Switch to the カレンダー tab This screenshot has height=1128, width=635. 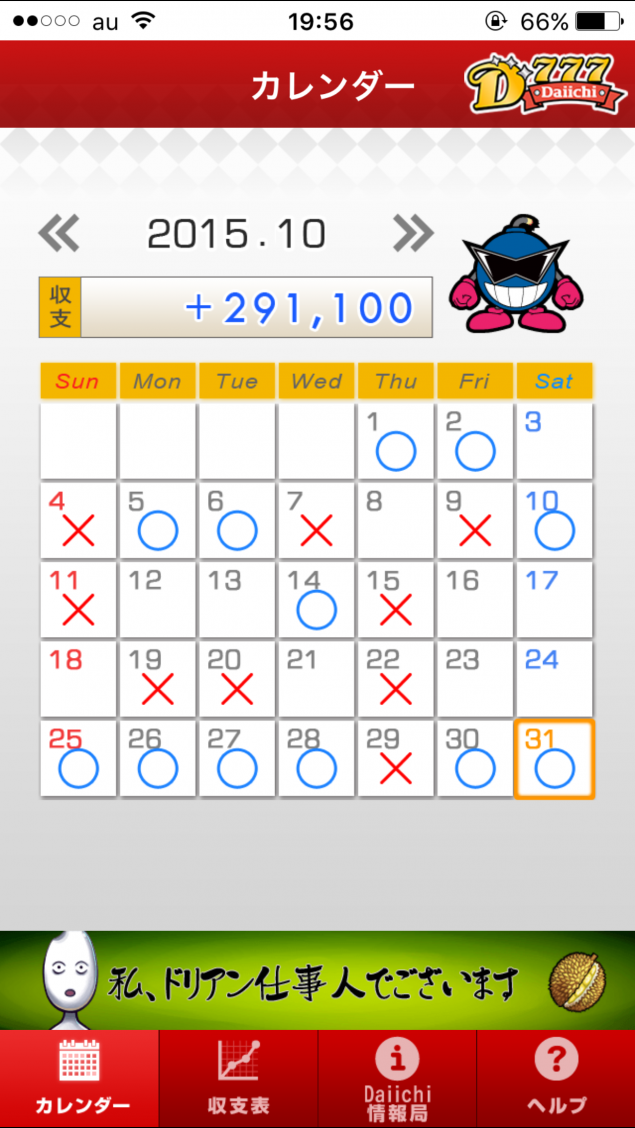click(x=79, y=1078)
